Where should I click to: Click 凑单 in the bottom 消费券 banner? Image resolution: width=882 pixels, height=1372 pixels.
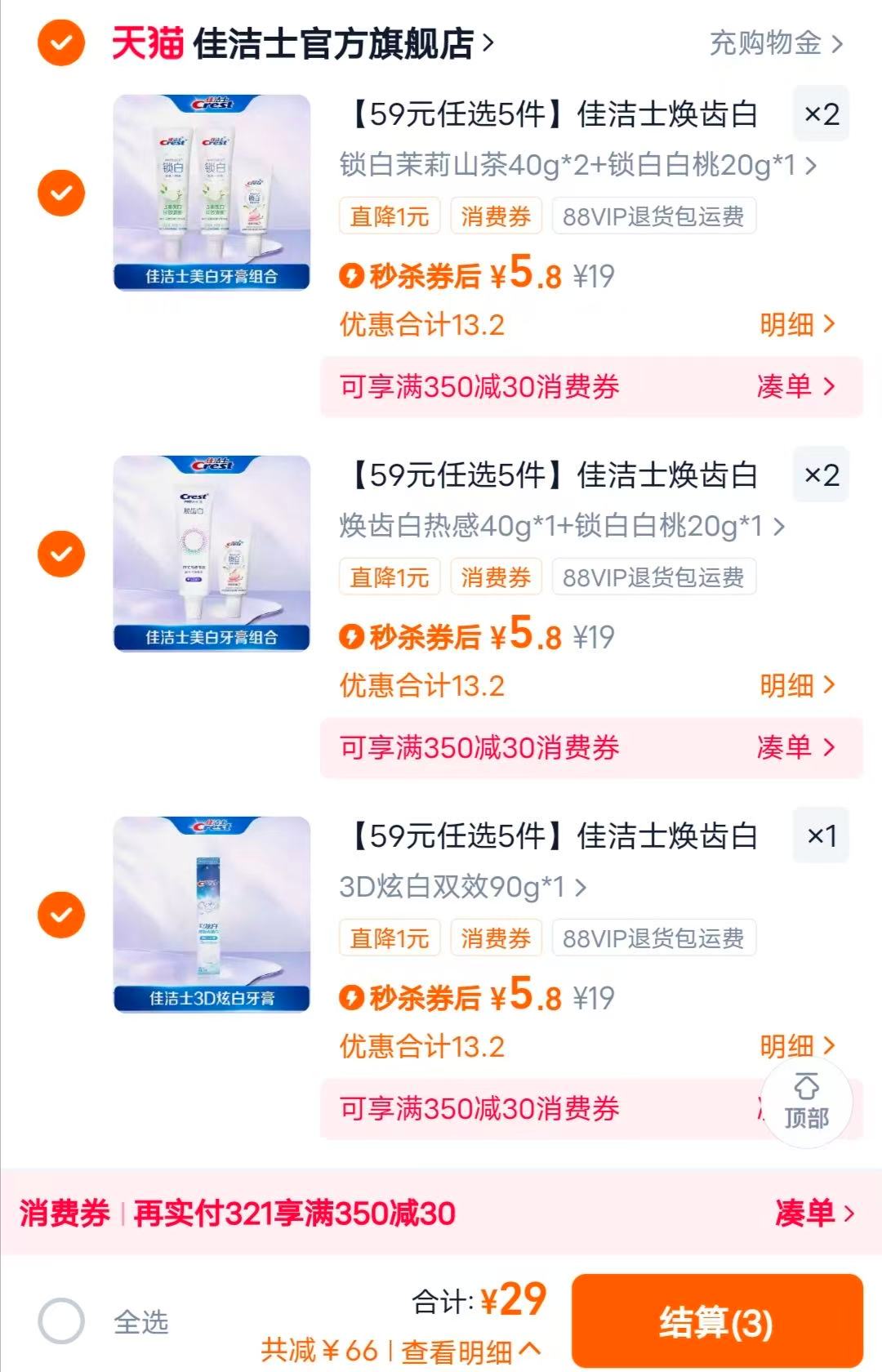[804, 1215]
